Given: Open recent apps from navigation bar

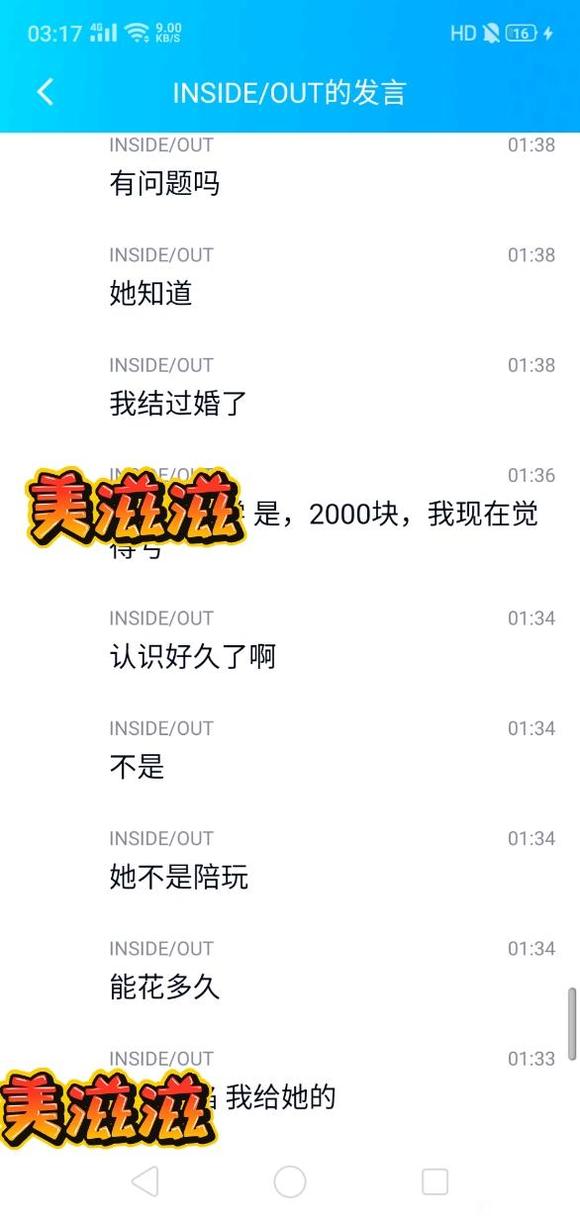Looking at the screenshot, I should [435, 1182].
